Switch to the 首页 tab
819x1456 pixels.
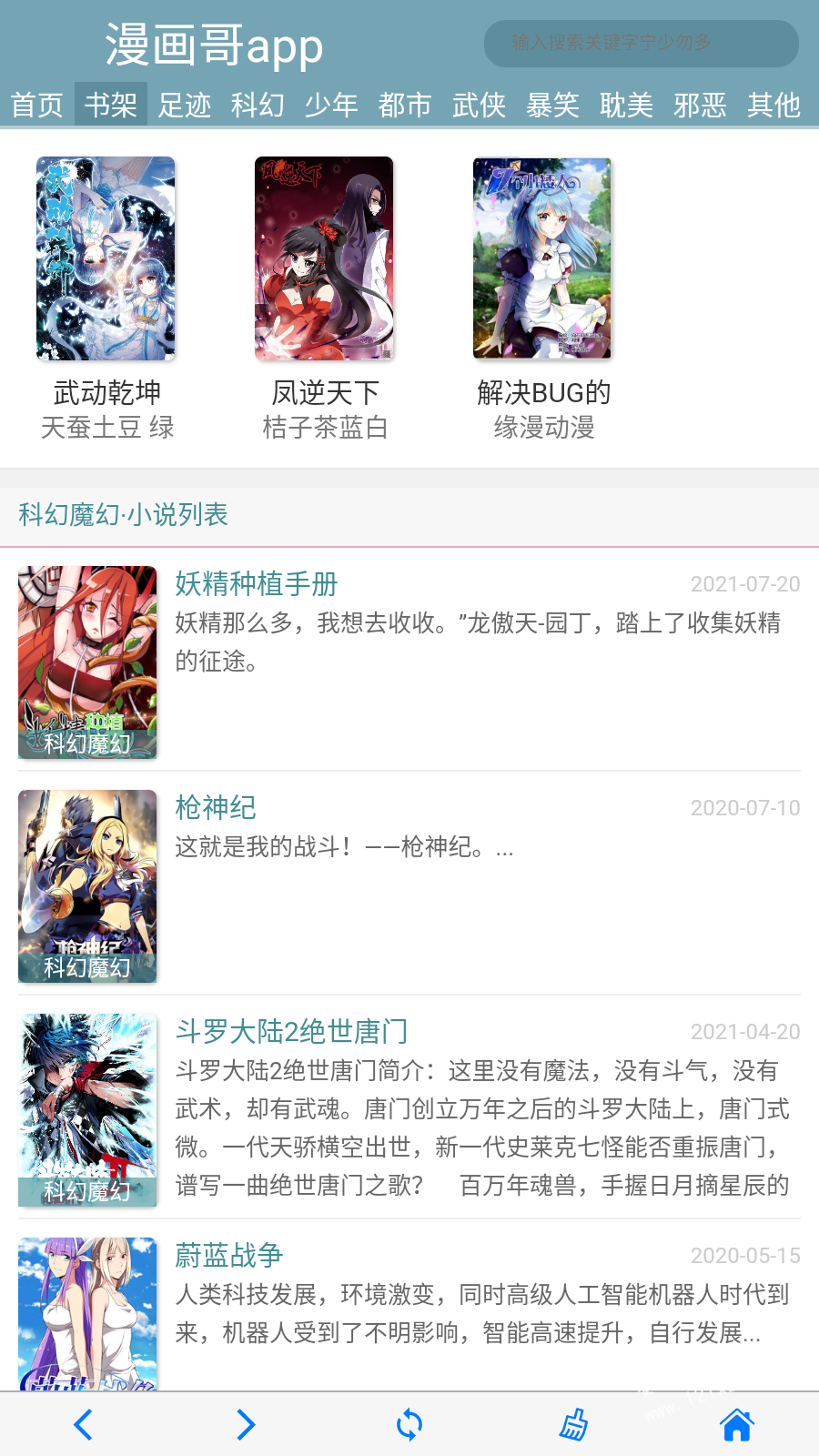(37, 105)
